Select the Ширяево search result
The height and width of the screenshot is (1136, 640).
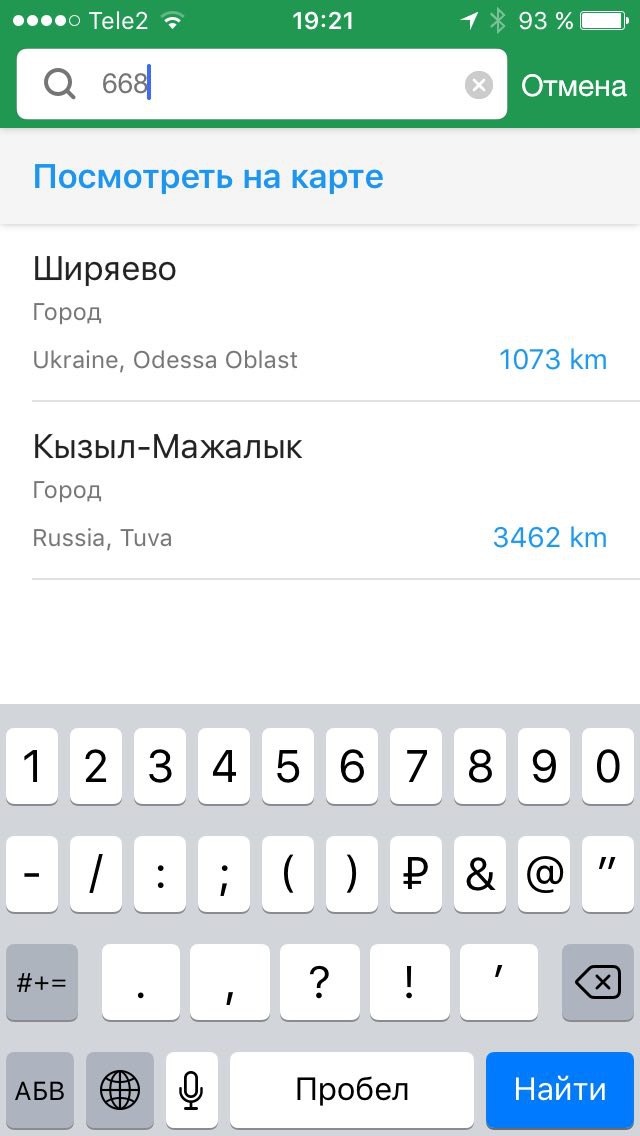point(320,312)
